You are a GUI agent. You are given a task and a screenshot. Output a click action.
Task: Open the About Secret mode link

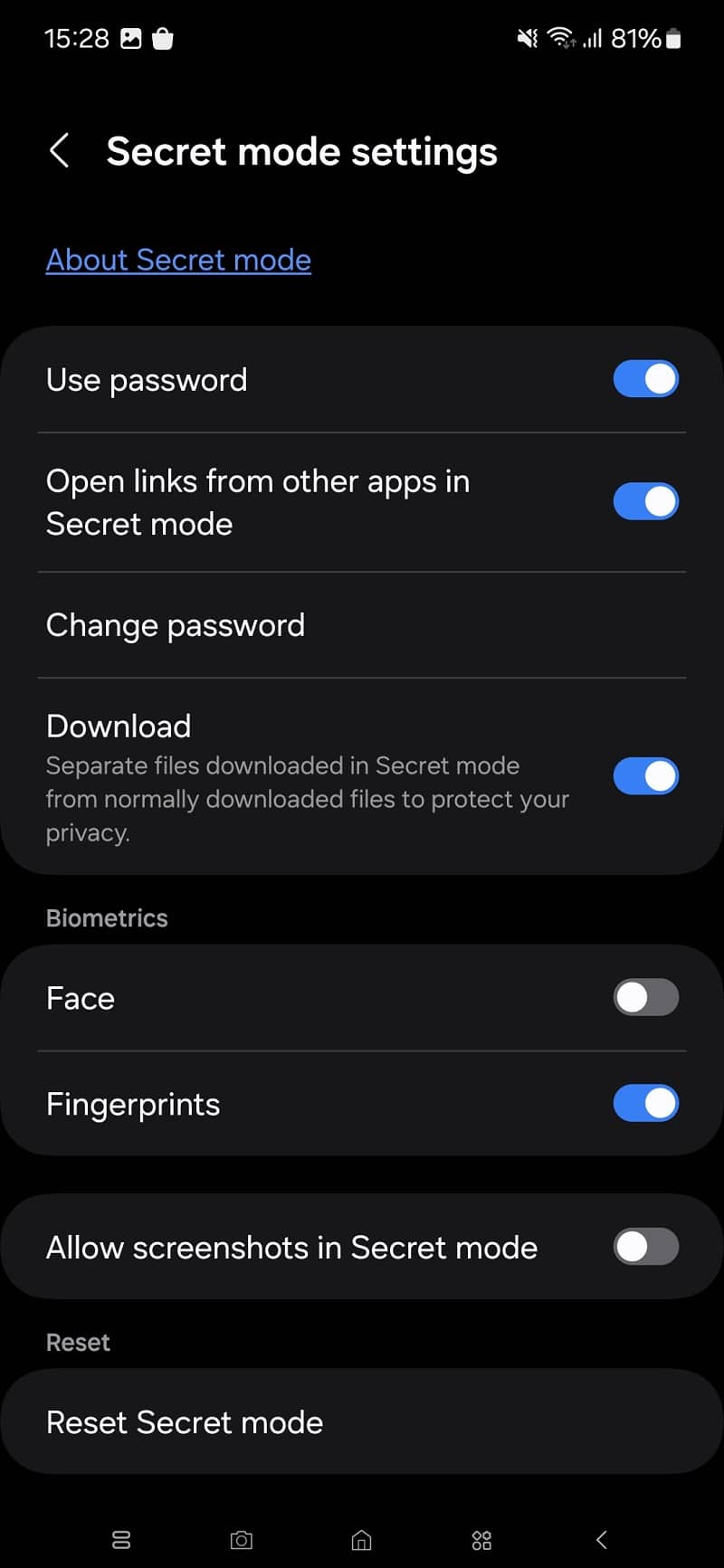178,260
